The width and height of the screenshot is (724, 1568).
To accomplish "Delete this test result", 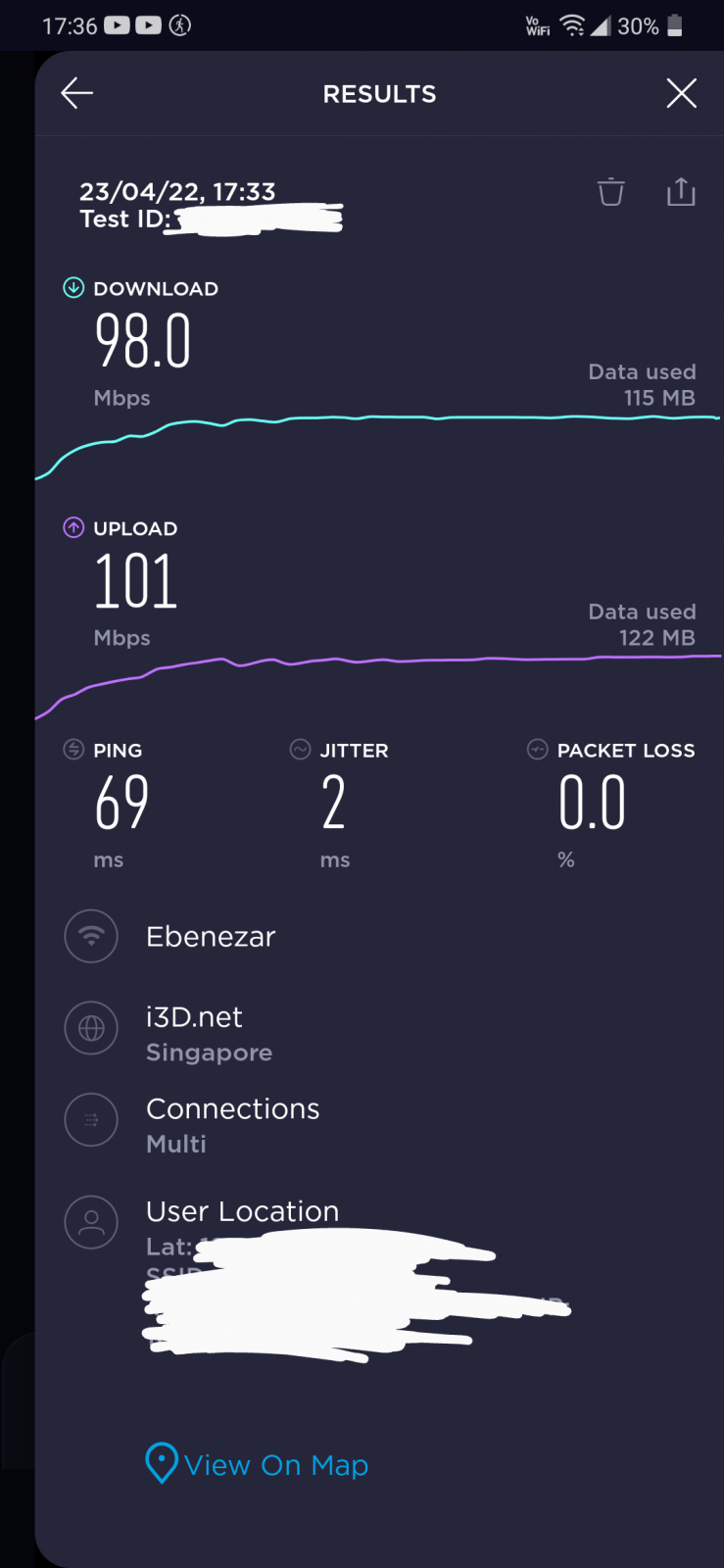I will coord(611,191).
